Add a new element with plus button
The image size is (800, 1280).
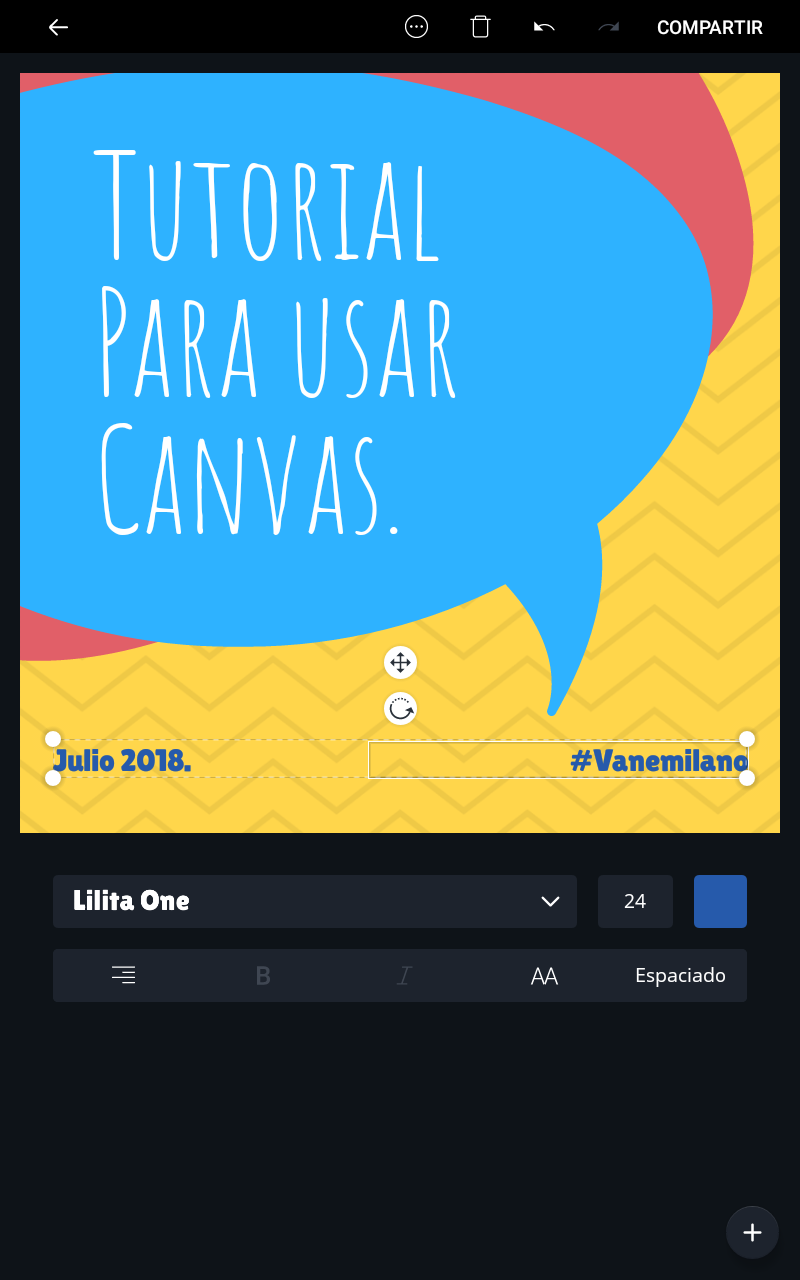tap(752, 1232)
